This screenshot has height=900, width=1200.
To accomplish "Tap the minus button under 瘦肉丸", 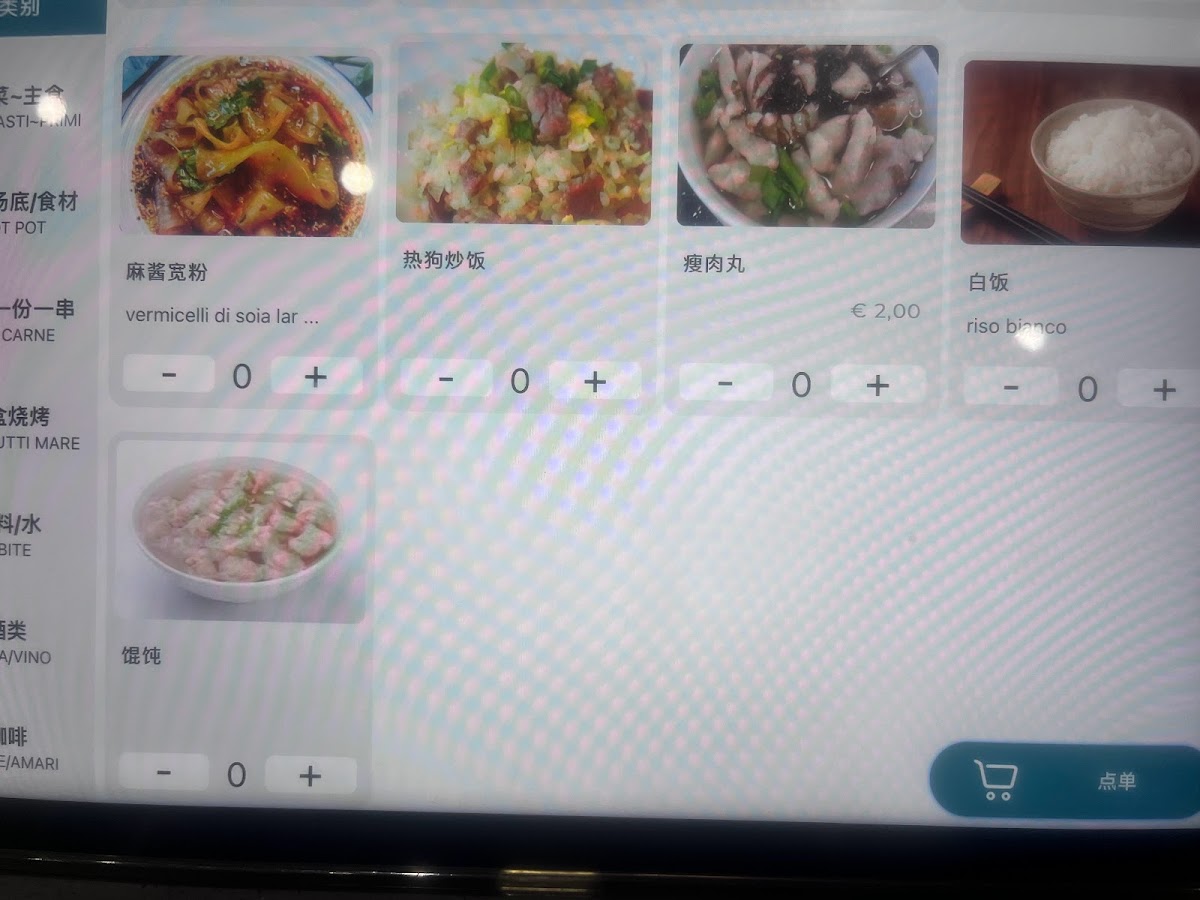I will (x=726, y=383).
